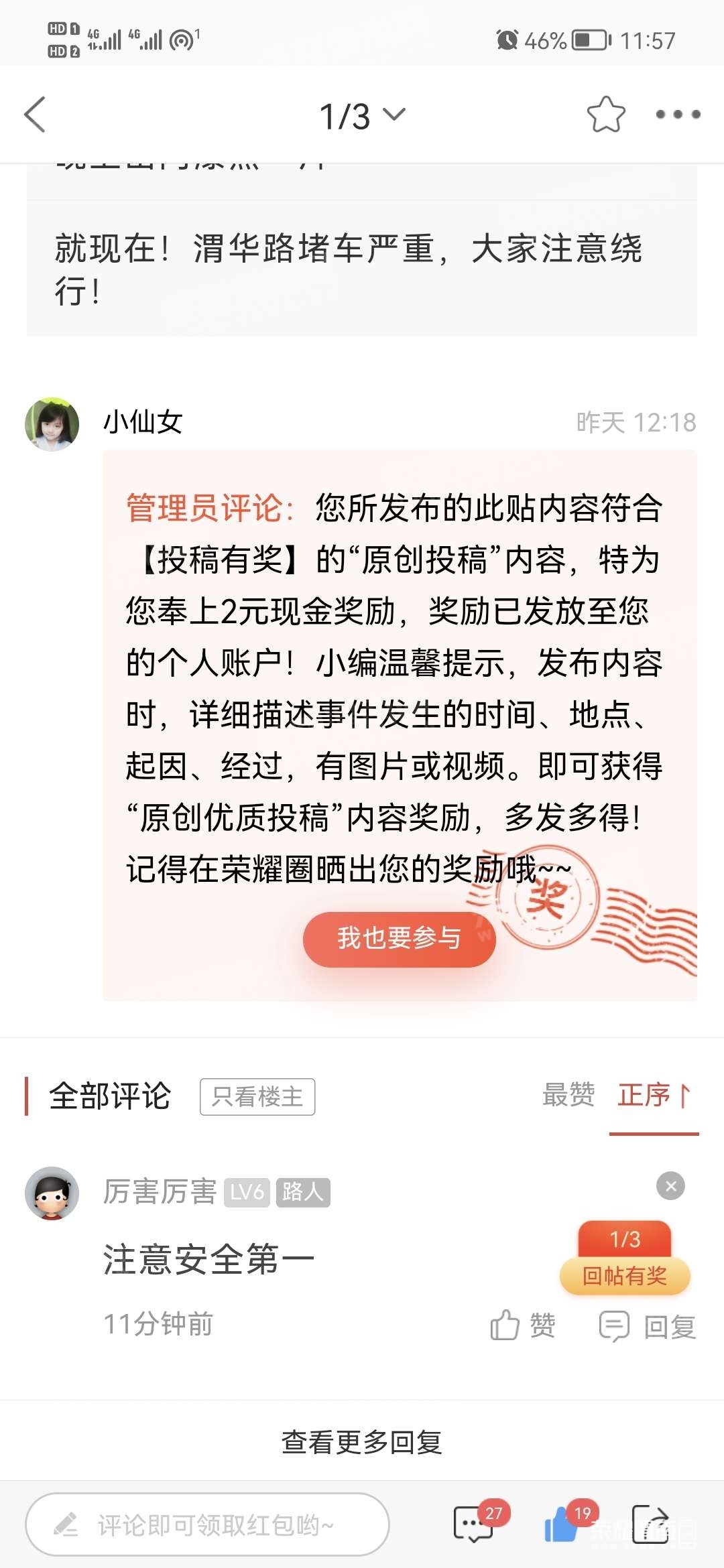
Task: Focus the comment input box
Action: click(208, 1524)
